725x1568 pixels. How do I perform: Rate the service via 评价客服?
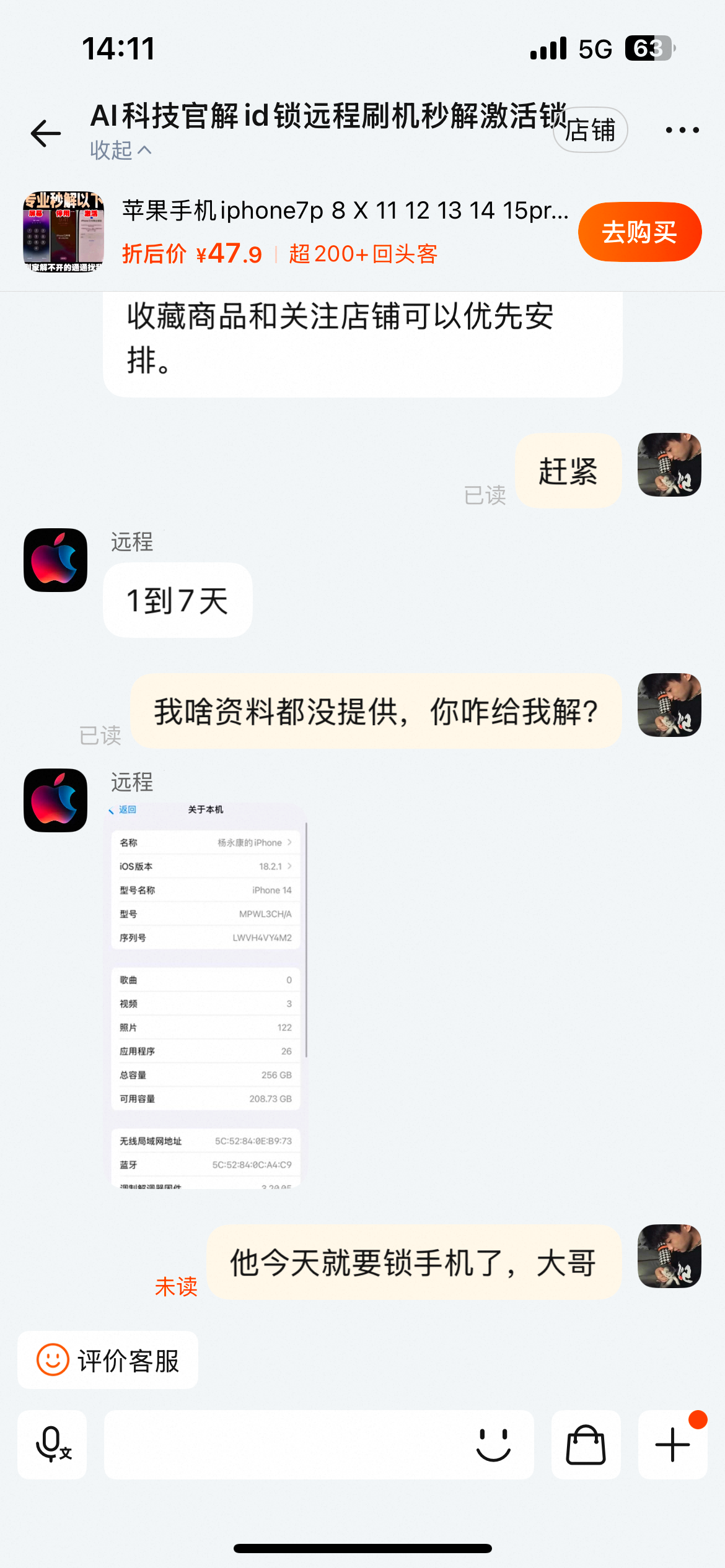pyautogui.click(x=108, y=1361)
